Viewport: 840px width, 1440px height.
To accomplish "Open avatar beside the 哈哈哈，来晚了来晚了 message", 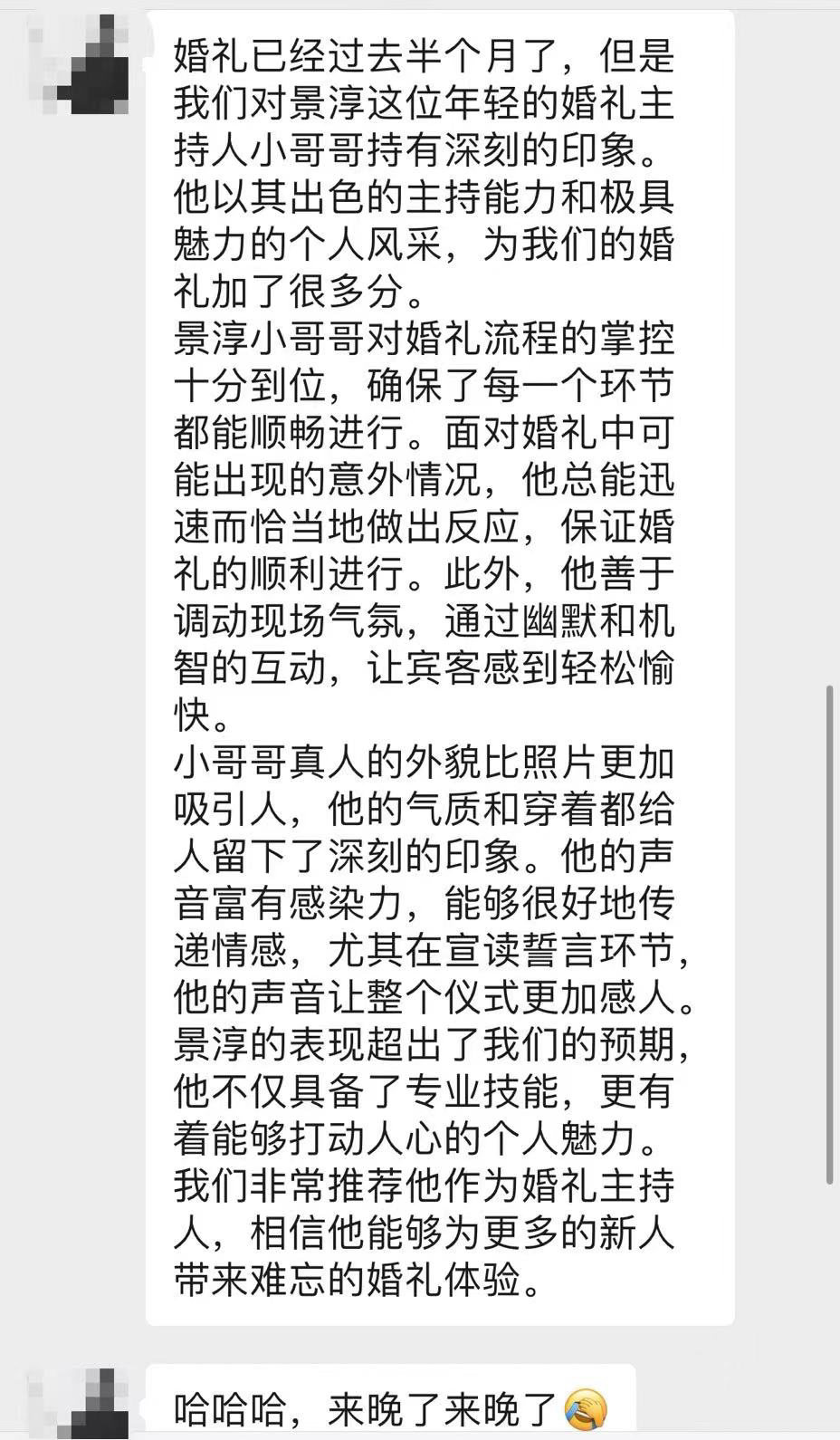I will (x=79, y=1404).
